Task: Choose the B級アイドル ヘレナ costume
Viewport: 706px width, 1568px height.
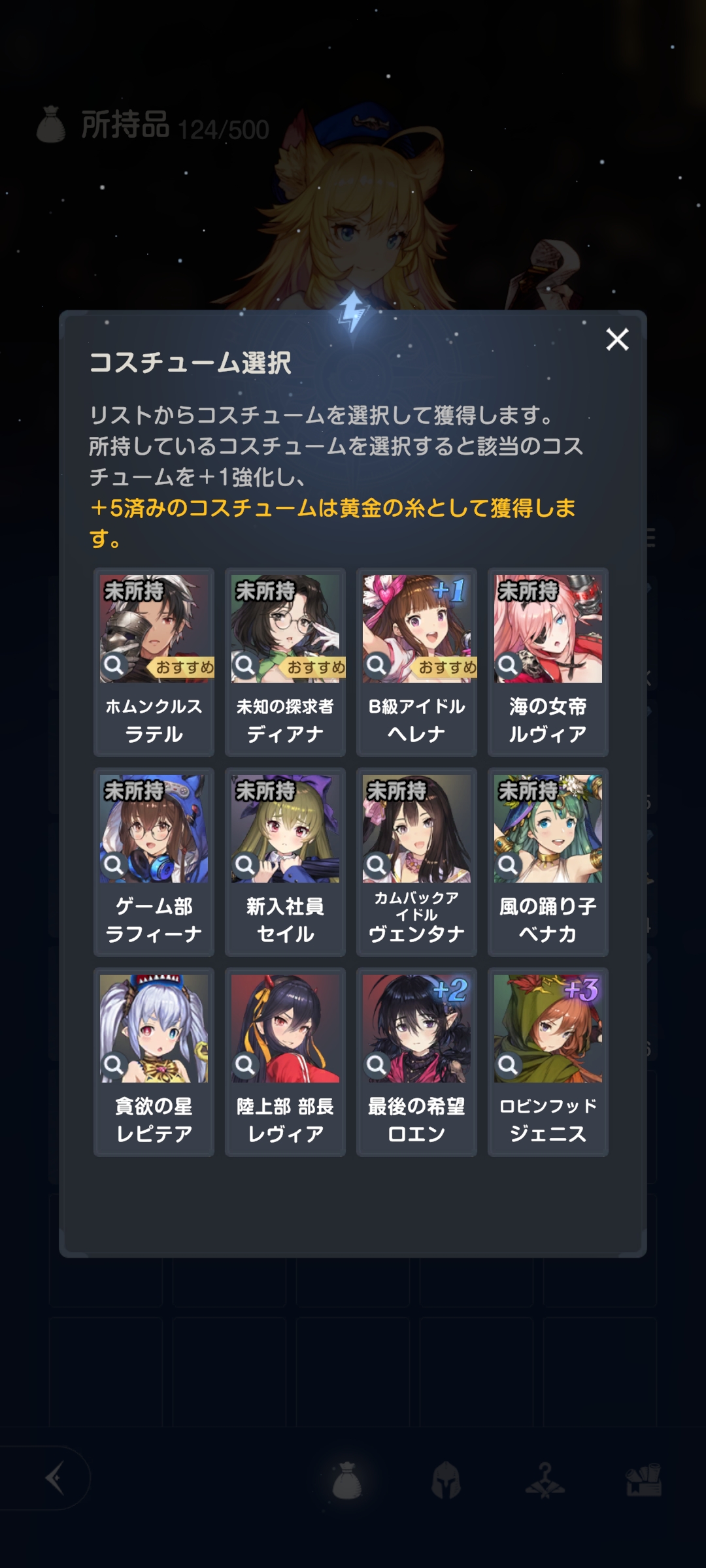Action: tap(416, 662)
